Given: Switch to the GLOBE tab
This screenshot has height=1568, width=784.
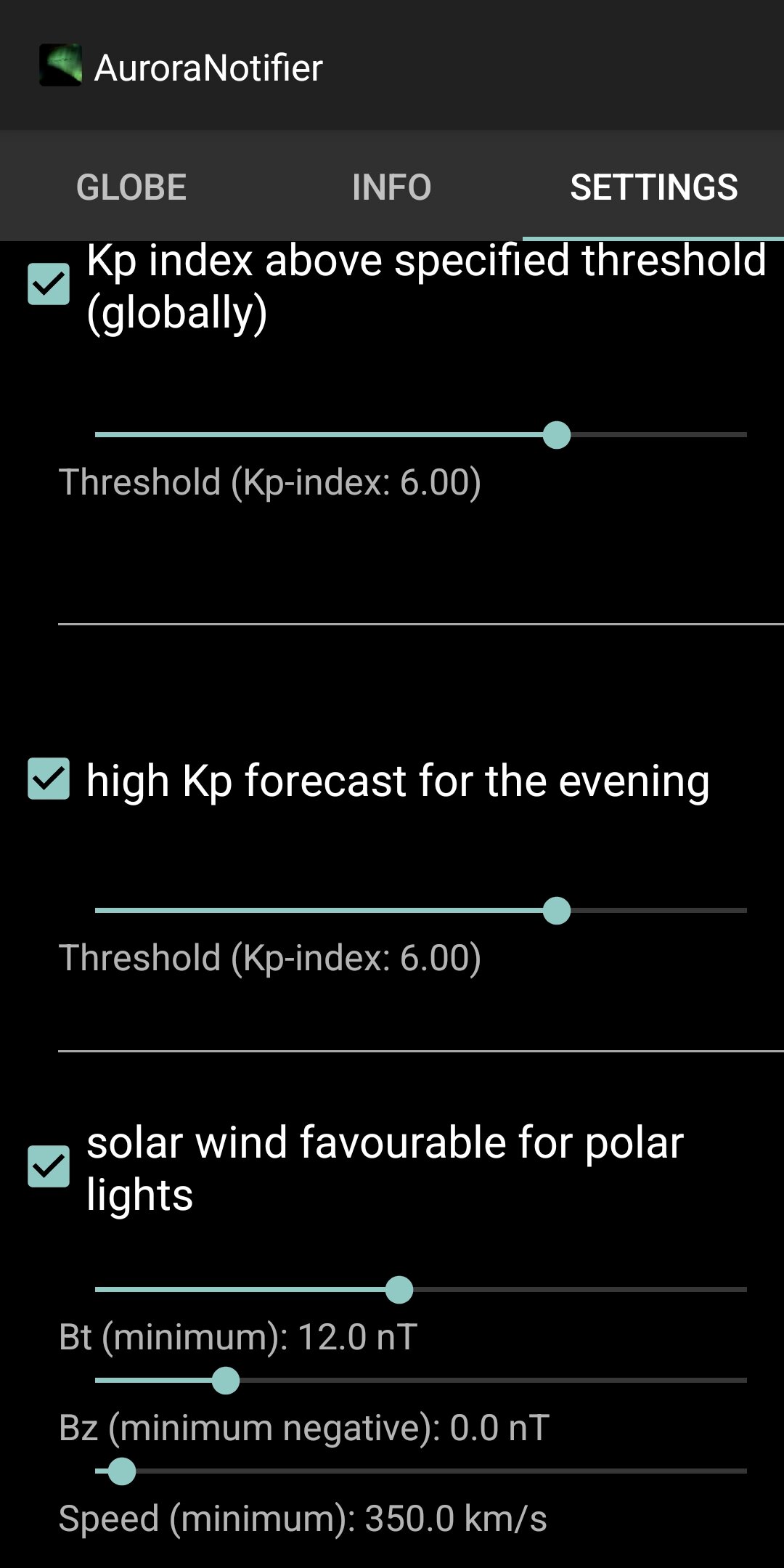Looking at the screenshot, I should coord(131,187).
